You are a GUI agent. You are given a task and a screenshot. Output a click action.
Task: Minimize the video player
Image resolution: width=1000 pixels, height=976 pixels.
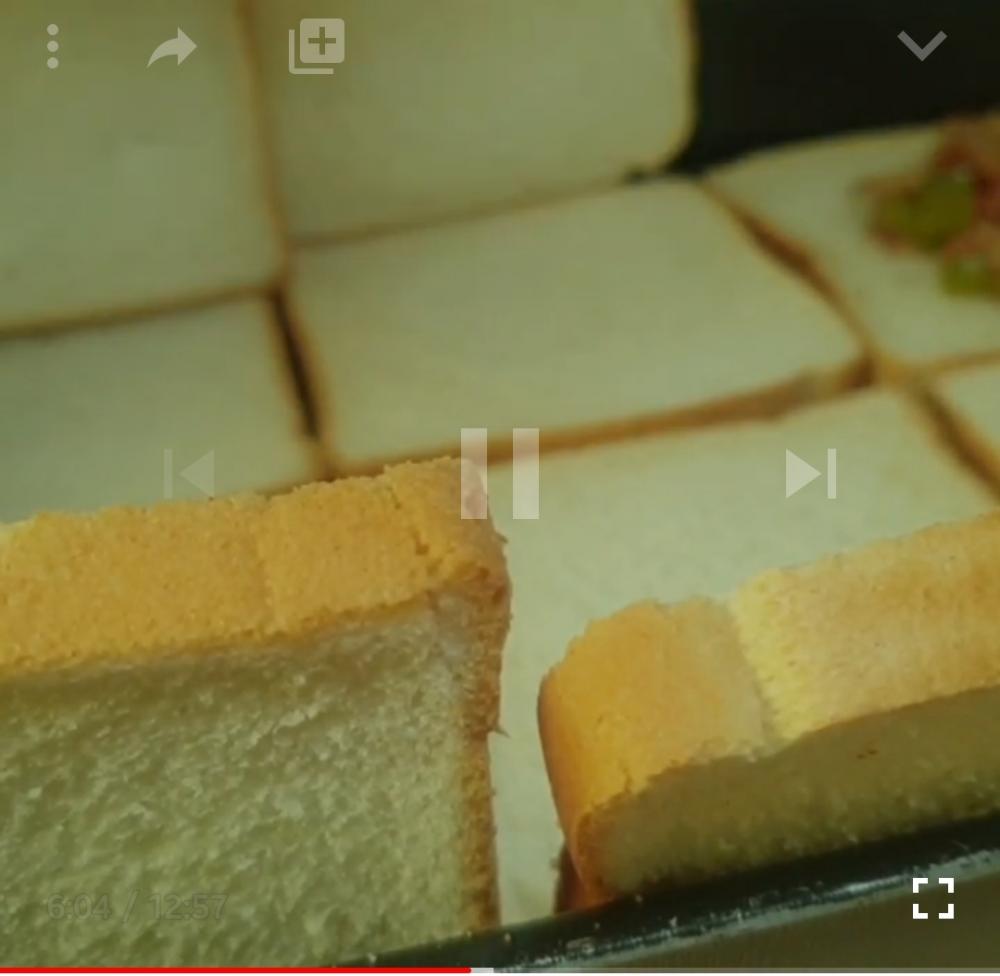tap(921, 45)
